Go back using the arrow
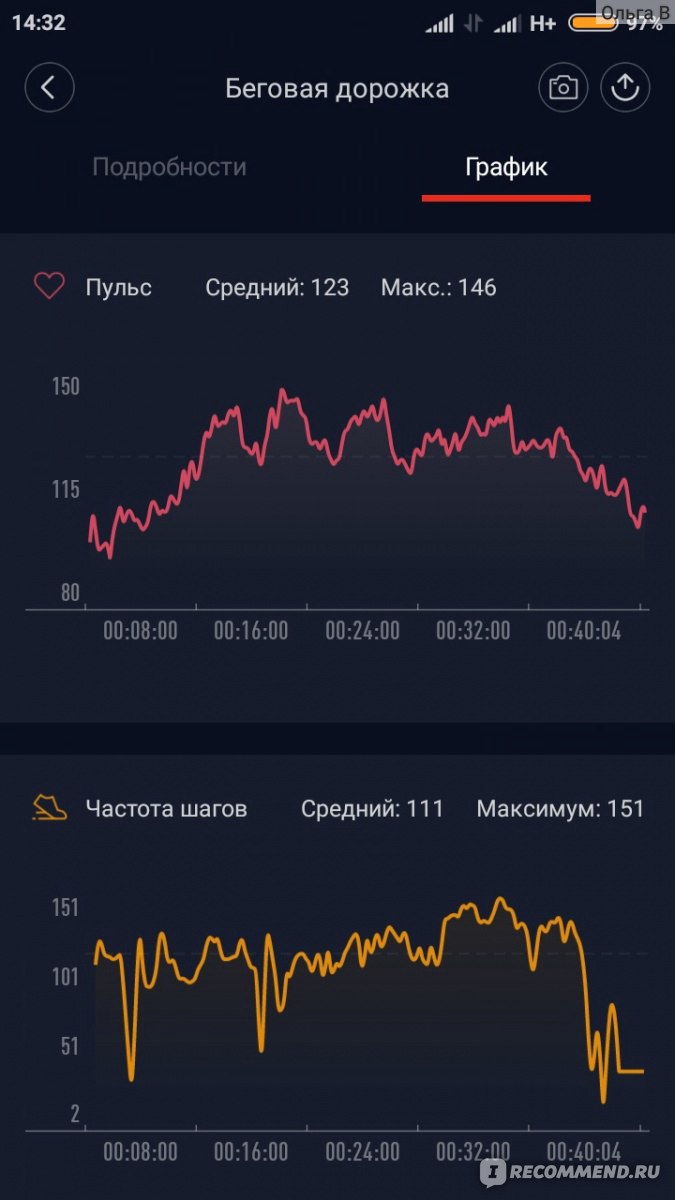675x1200 pixels. point(49,88)
